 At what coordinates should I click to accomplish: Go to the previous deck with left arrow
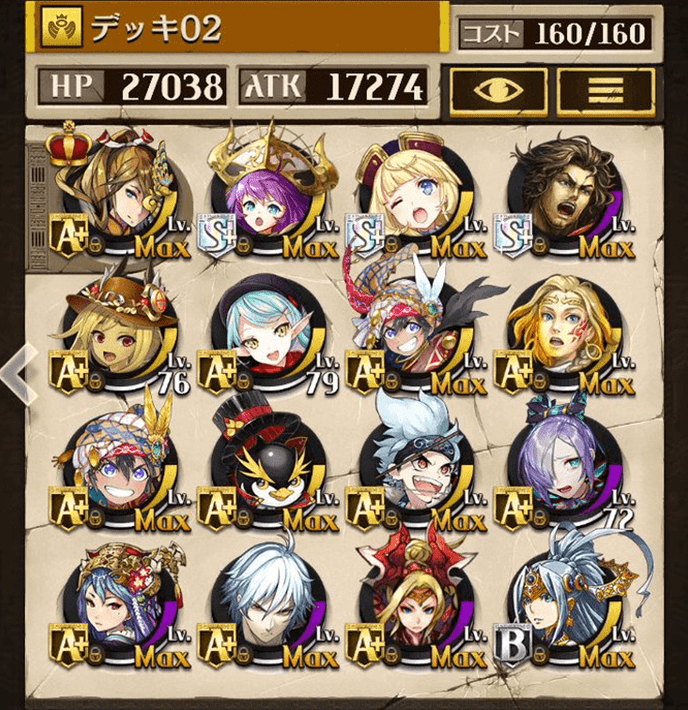point(18,372)
